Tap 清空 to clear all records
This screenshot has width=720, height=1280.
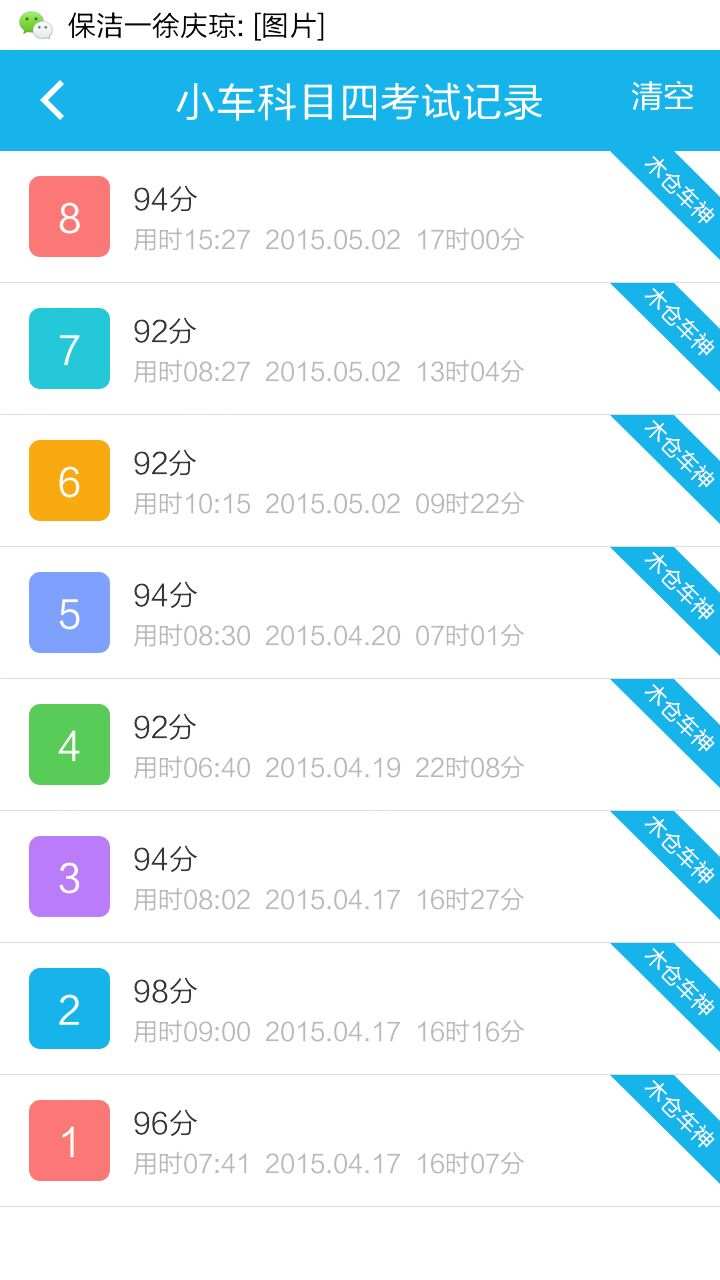click(662, 96)
